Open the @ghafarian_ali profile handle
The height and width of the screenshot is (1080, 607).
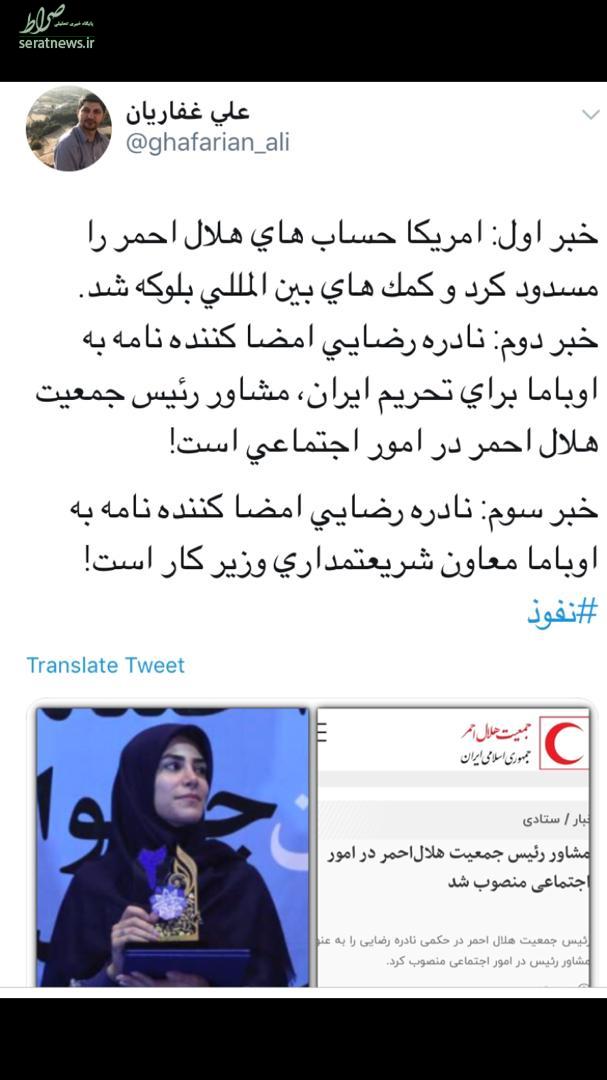(207, 142)
